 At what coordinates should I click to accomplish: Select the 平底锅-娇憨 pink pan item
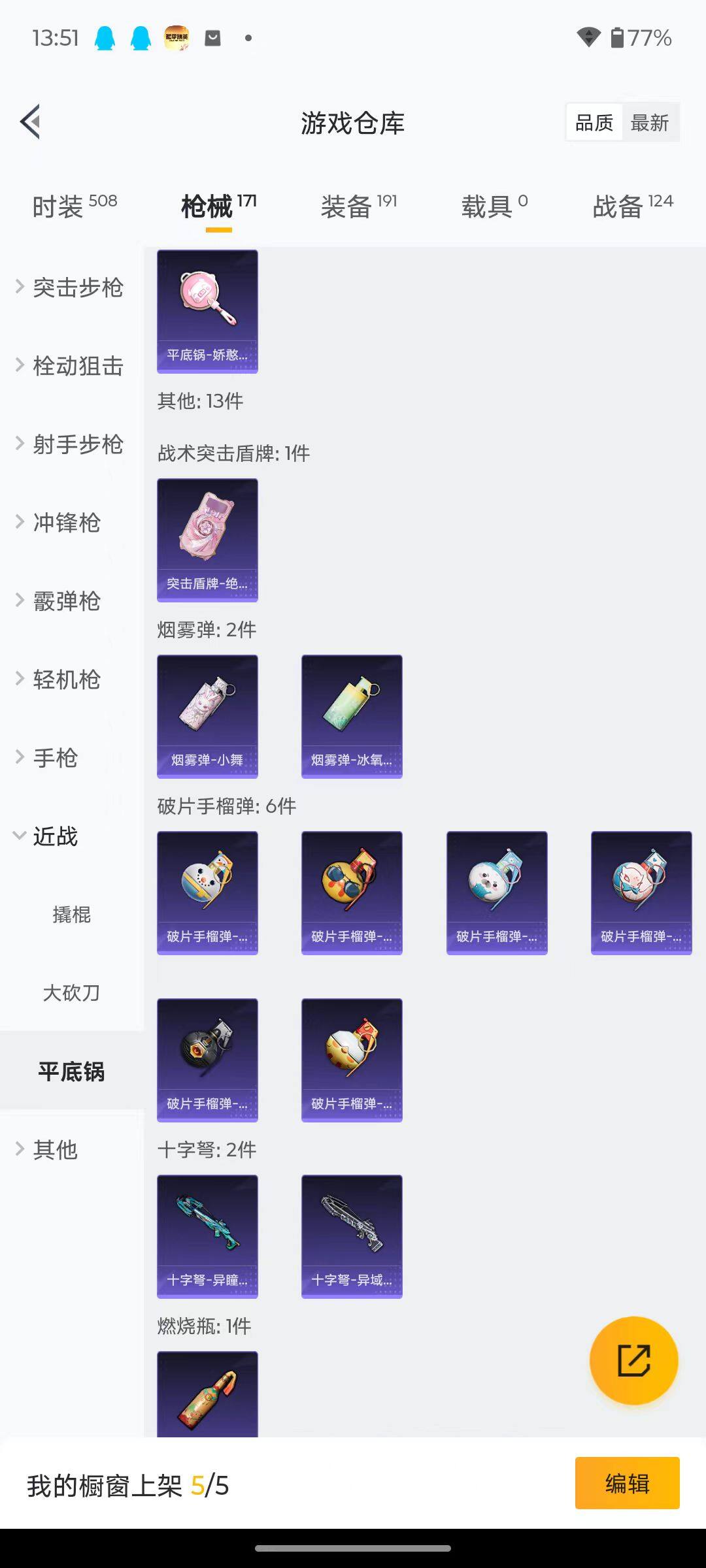coord(207,311)
